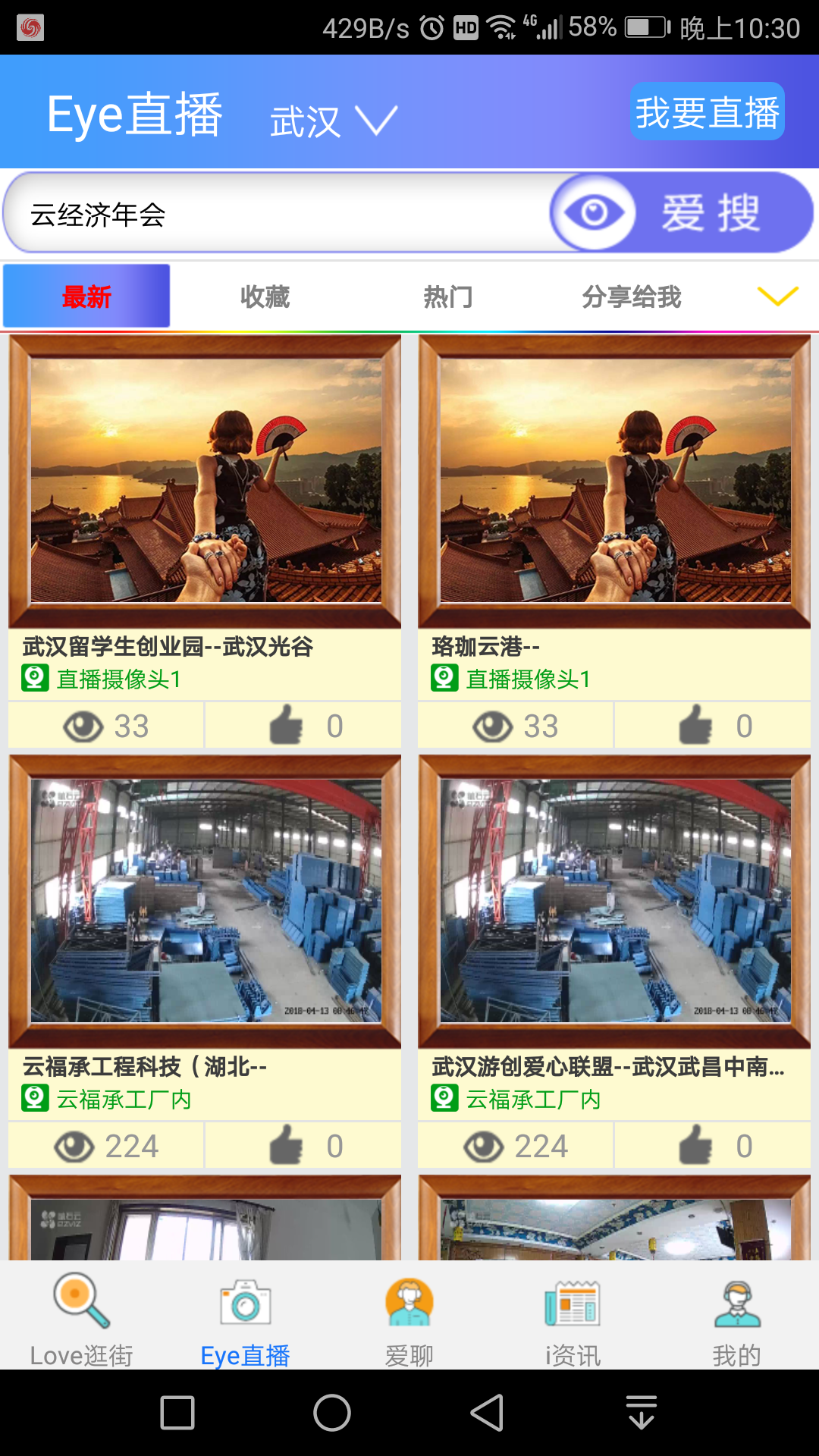Open the 武汉留学生创业园 live stream
This screenshot has width=819, height=1456.
(x=206, y=482)
